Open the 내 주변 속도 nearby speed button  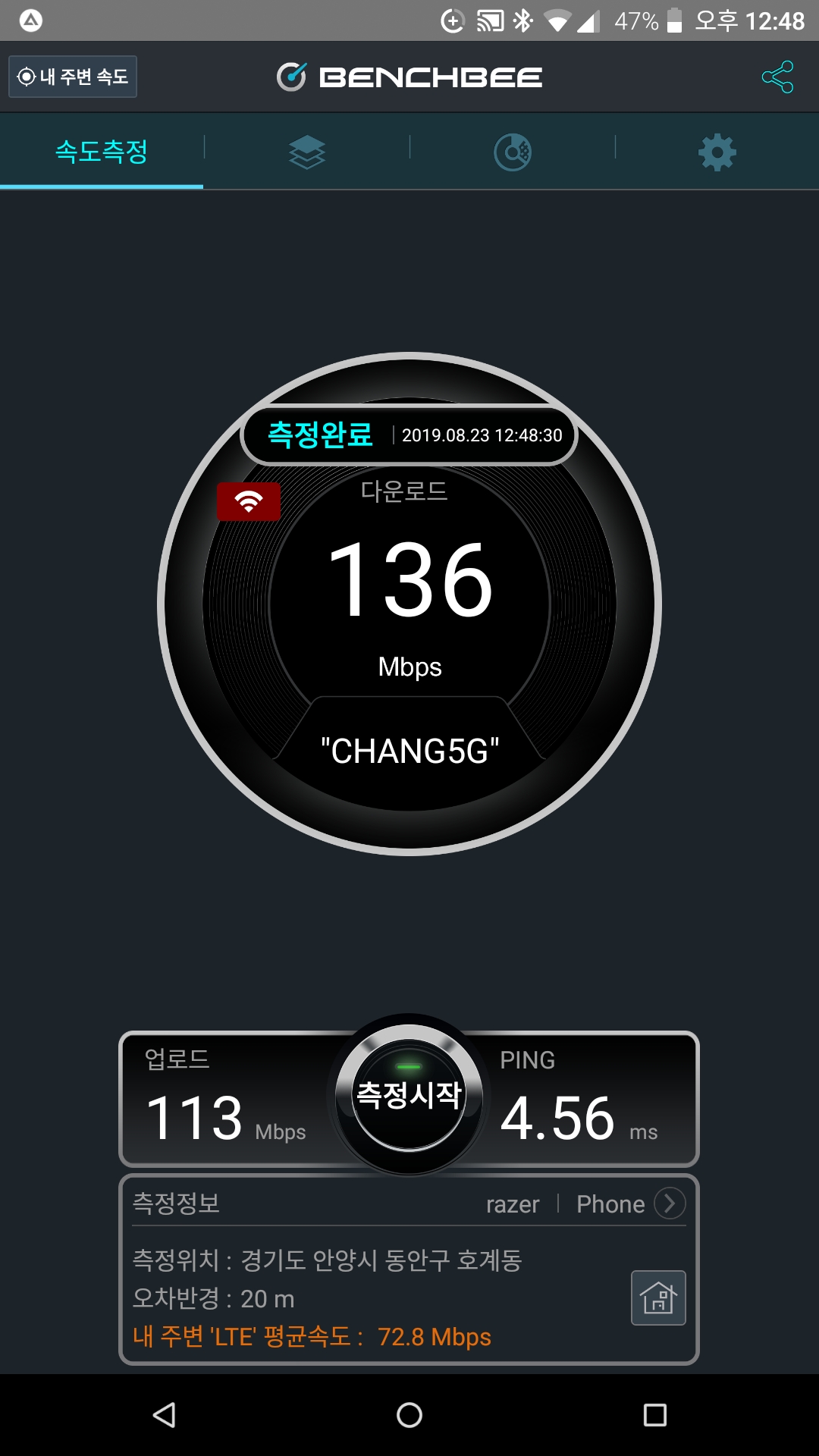73,77
